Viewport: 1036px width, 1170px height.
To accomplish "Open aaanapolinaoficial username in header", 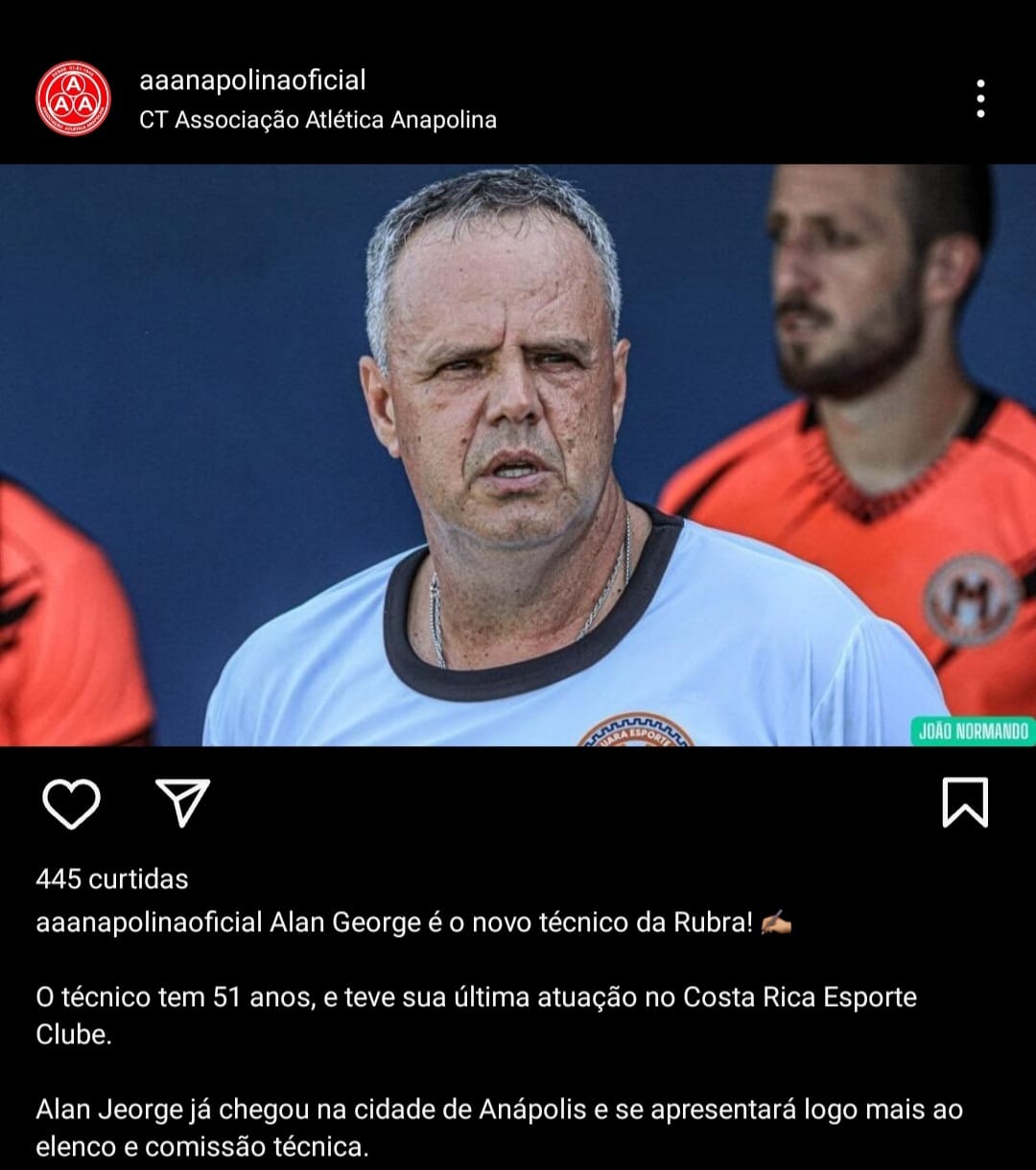I will coord(252,81).
